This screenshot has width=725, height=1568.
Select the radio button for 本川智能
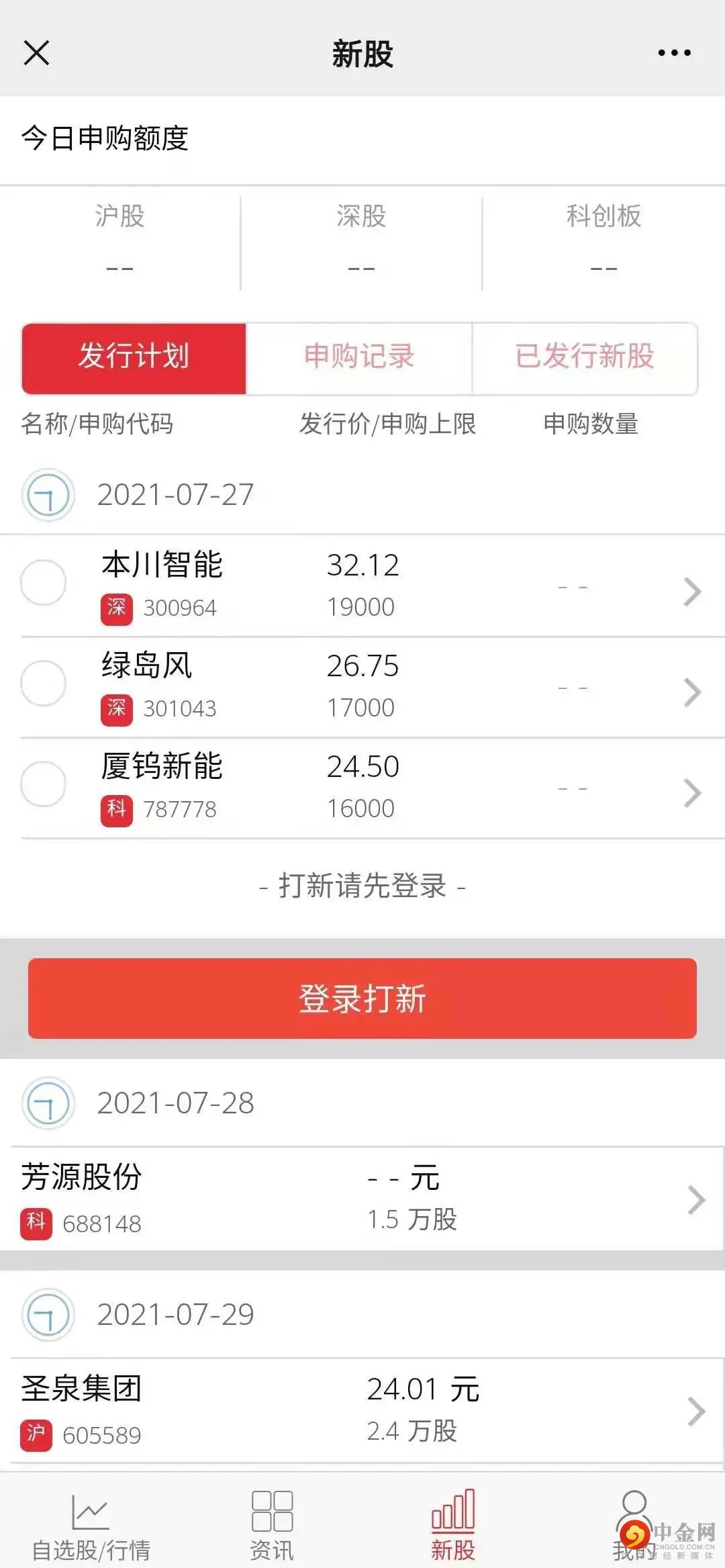coord(44,582)
